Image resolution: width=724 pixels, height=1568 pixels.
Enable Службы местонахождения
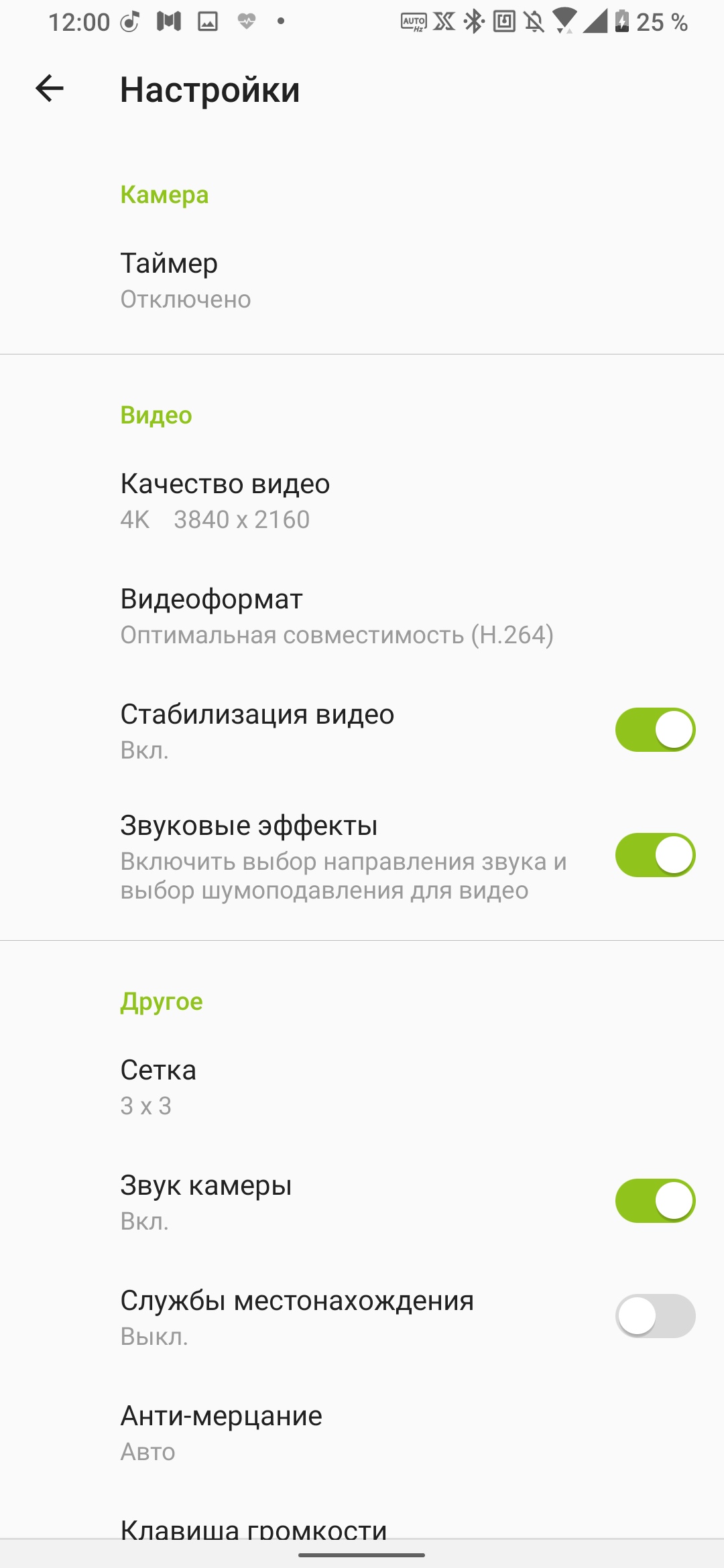tap(655, 1316)
